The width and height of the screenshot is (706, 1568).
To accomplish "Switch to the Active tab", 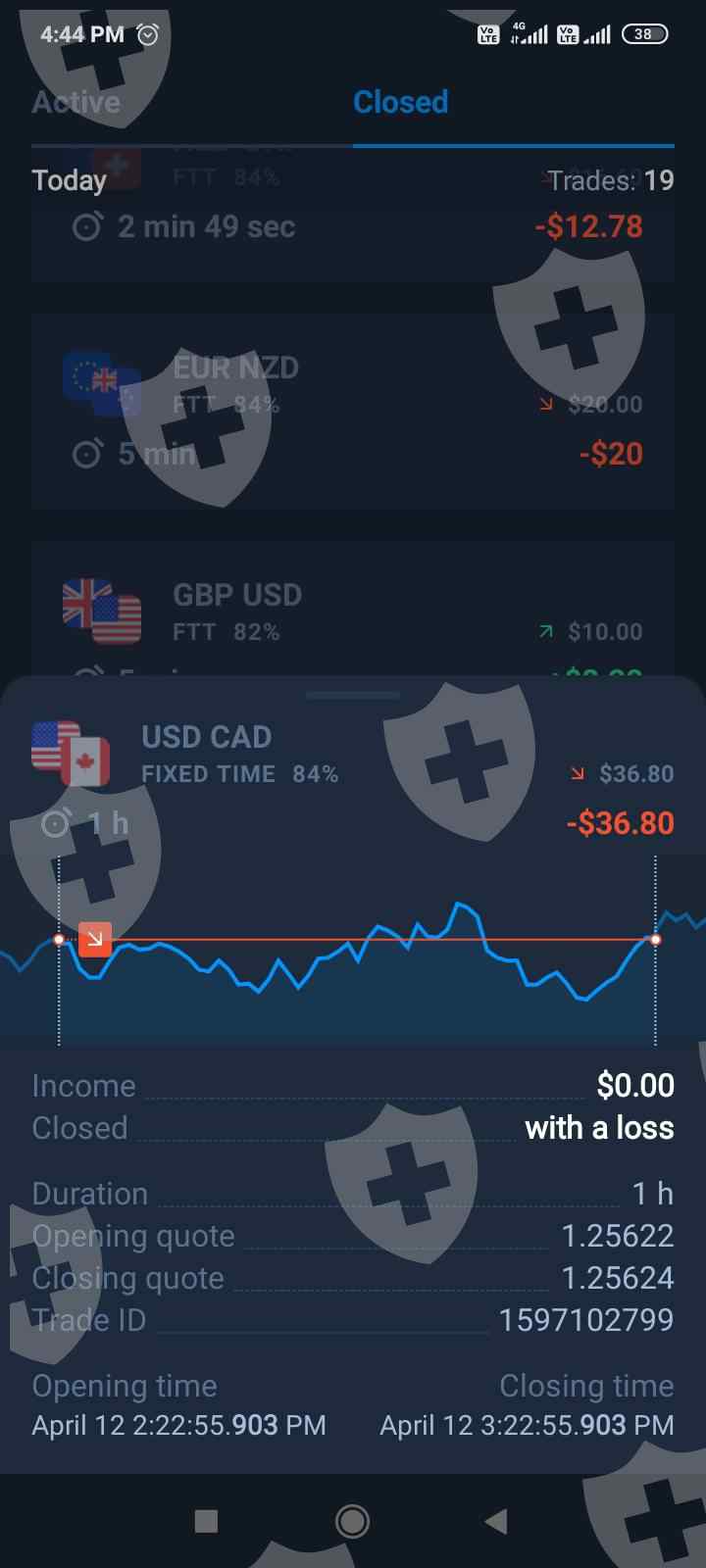I will pyautogui.click(x=76, y=102).
